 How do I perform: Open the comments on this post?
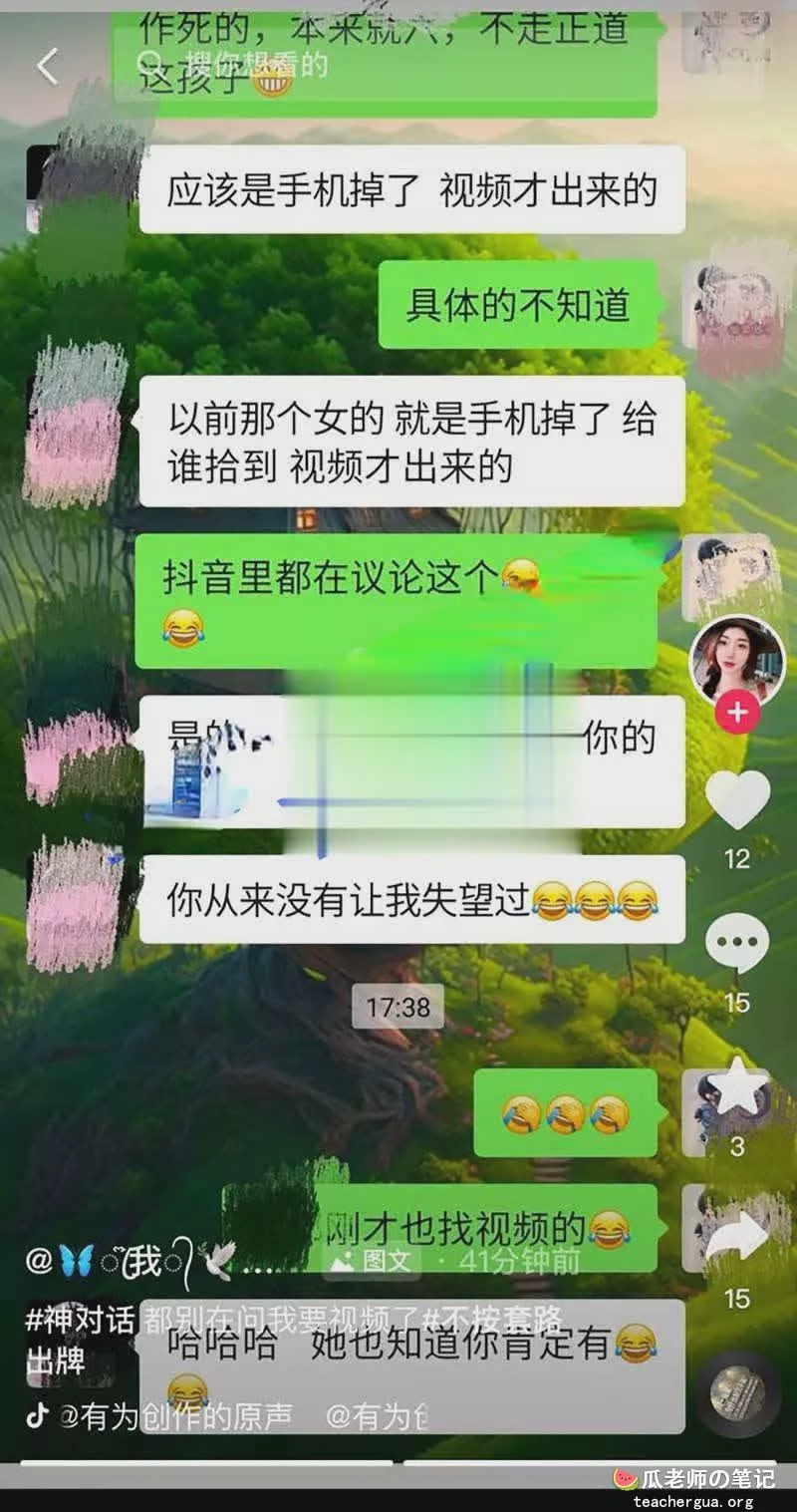(737, 943)
